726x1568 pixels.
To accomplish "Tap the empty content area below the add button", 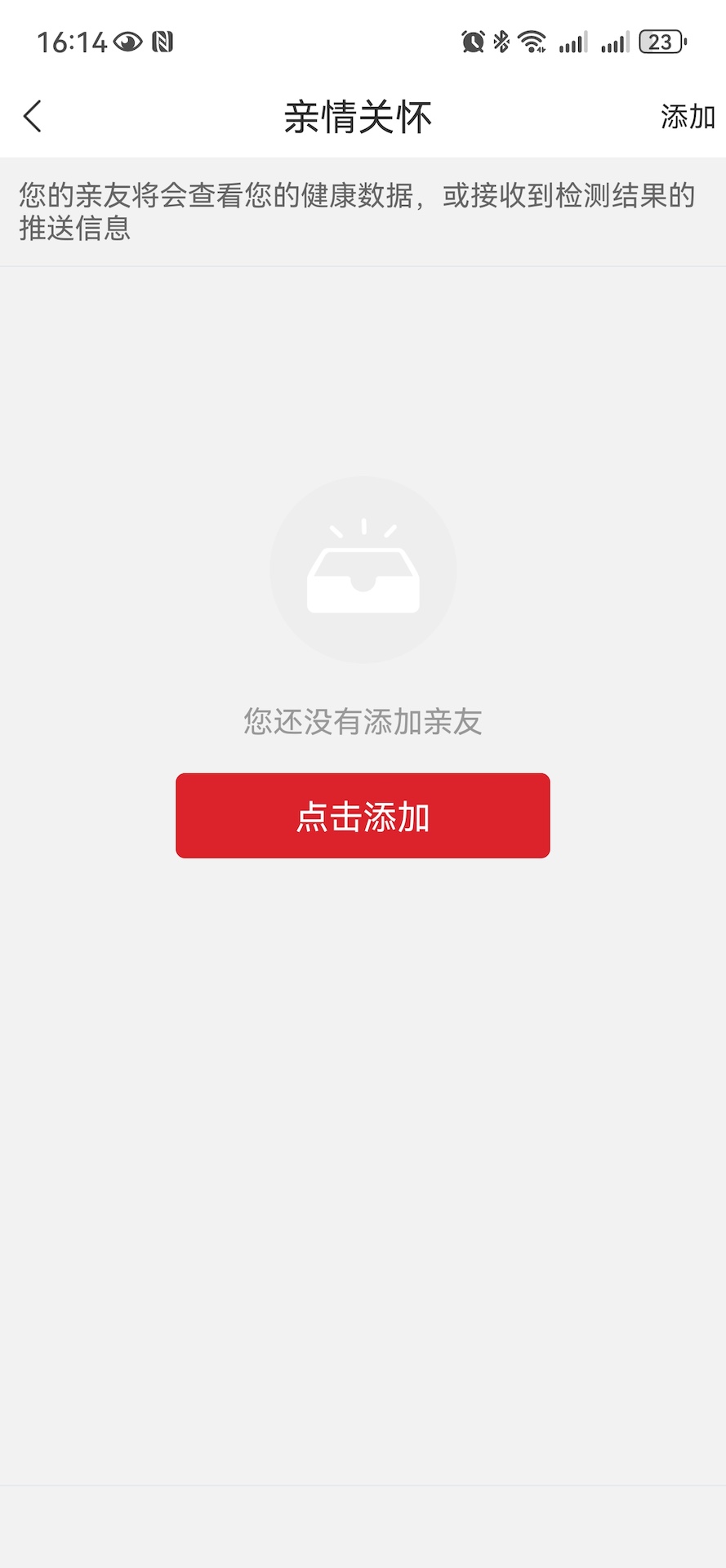I will point(363,1143).
